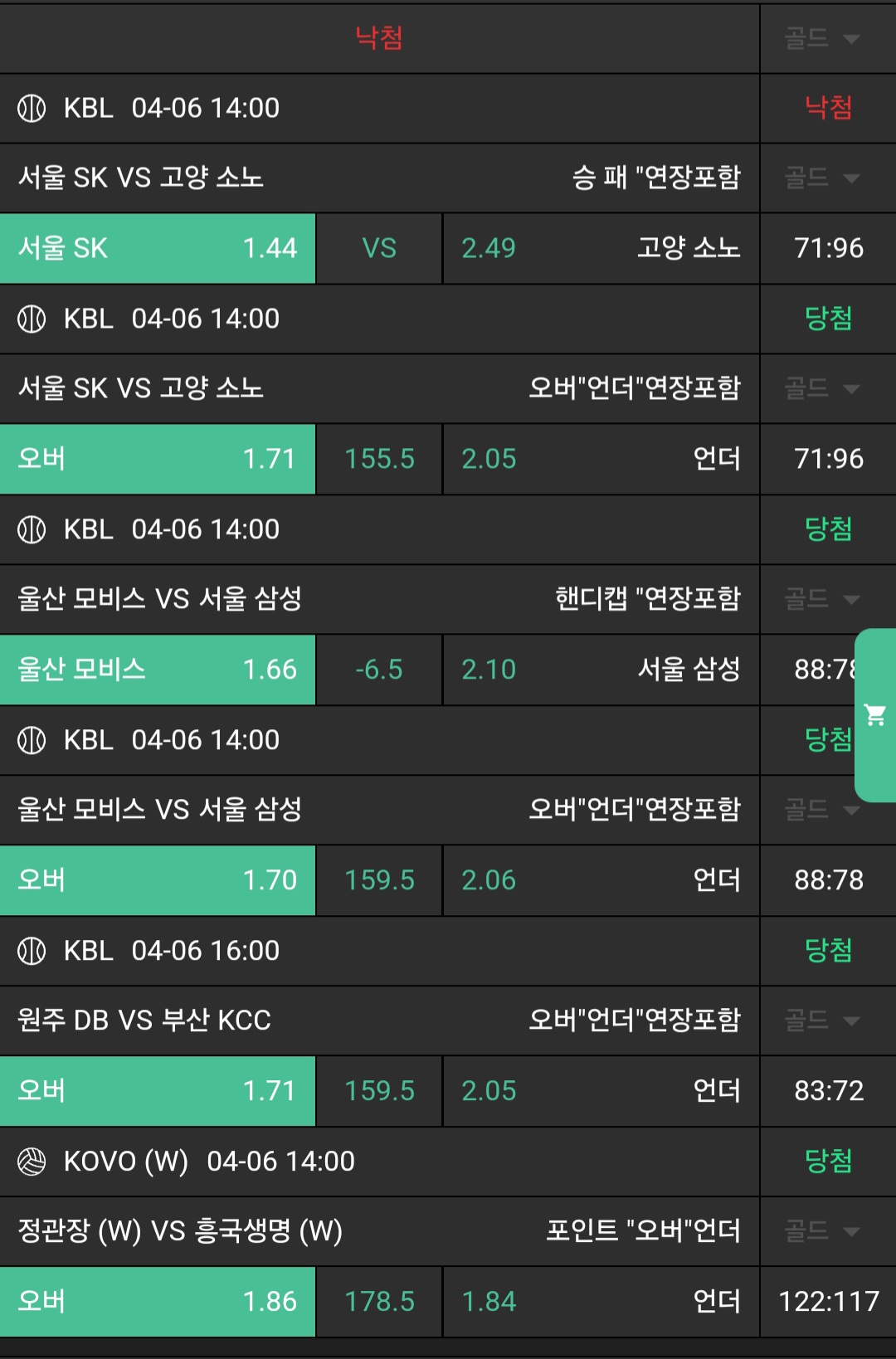Select 고양 소노 at odds 2.49
The height and width of the screenshot is (1359, 896).
(x=601, y=248)
